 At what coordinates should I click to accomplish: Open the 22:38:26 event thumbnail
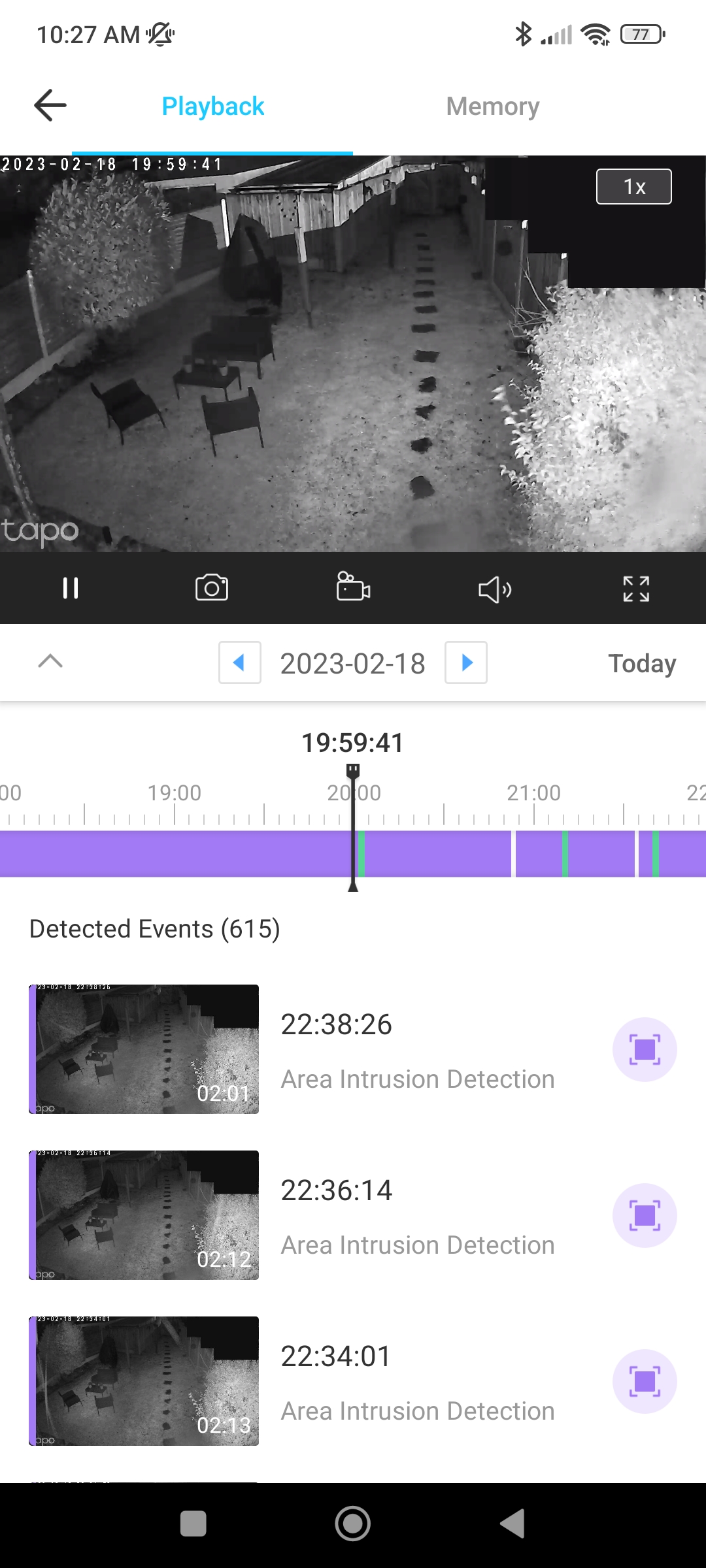point(144,1049)
